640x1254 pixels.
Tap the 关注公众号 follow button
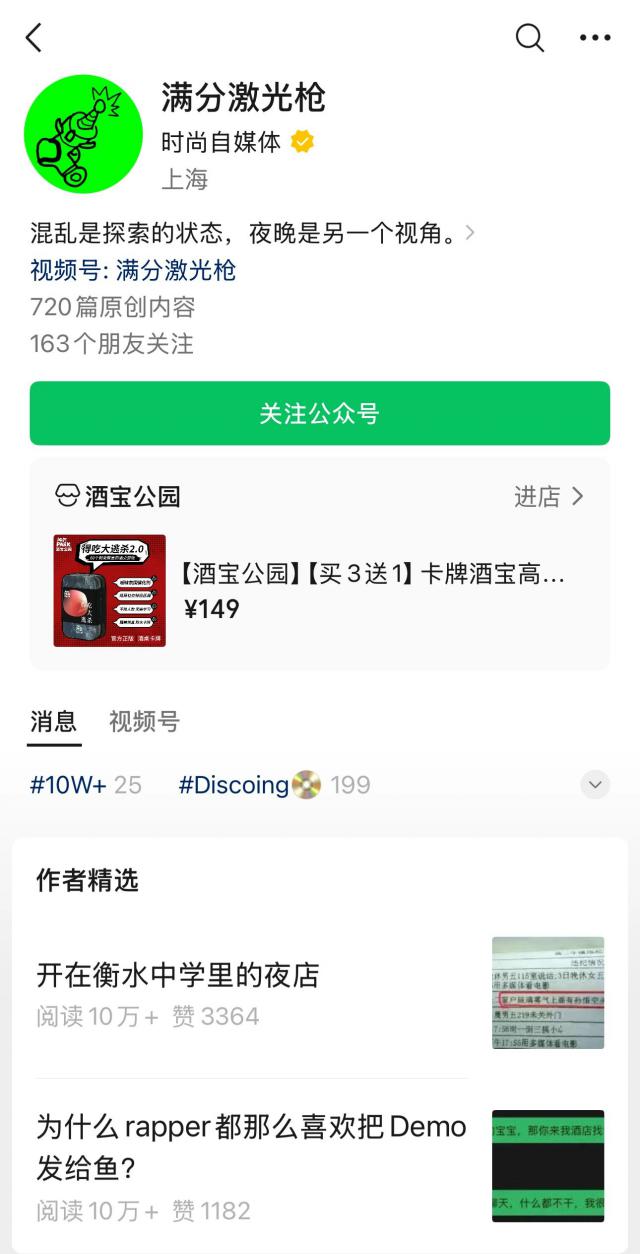click(x=320, y=413)
